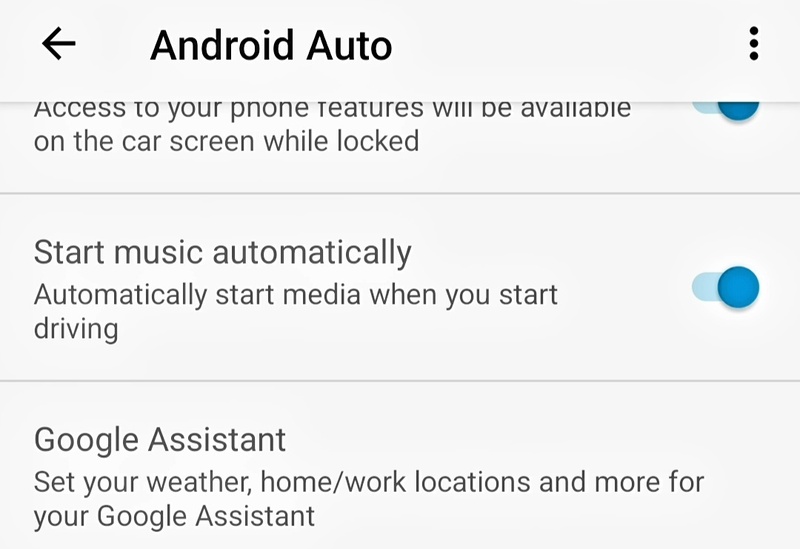
Task: Go back from Android Auto settings
Action: [59, 44]
